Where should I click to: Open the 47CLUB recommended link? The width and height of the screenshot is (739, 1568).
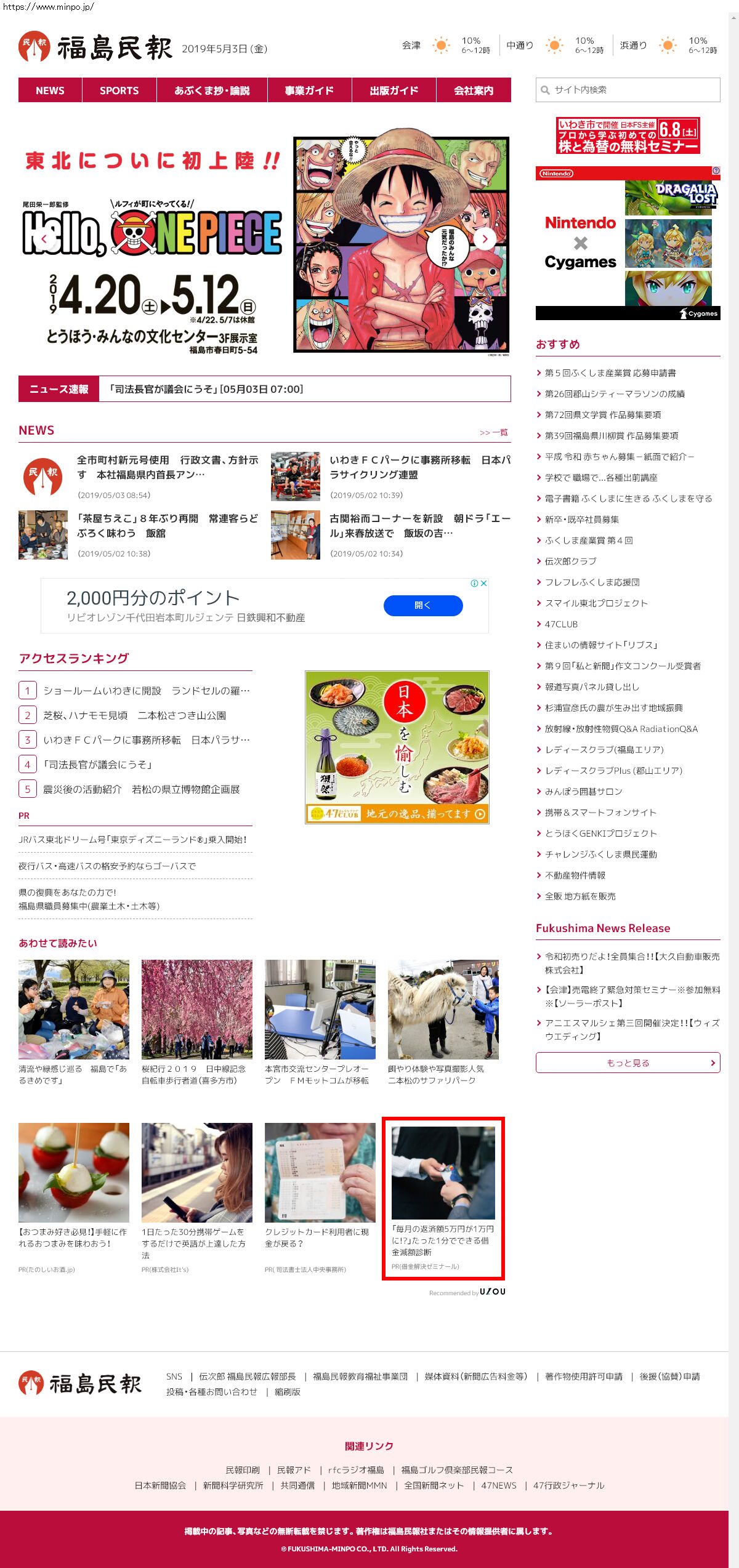tap(561, 624)
